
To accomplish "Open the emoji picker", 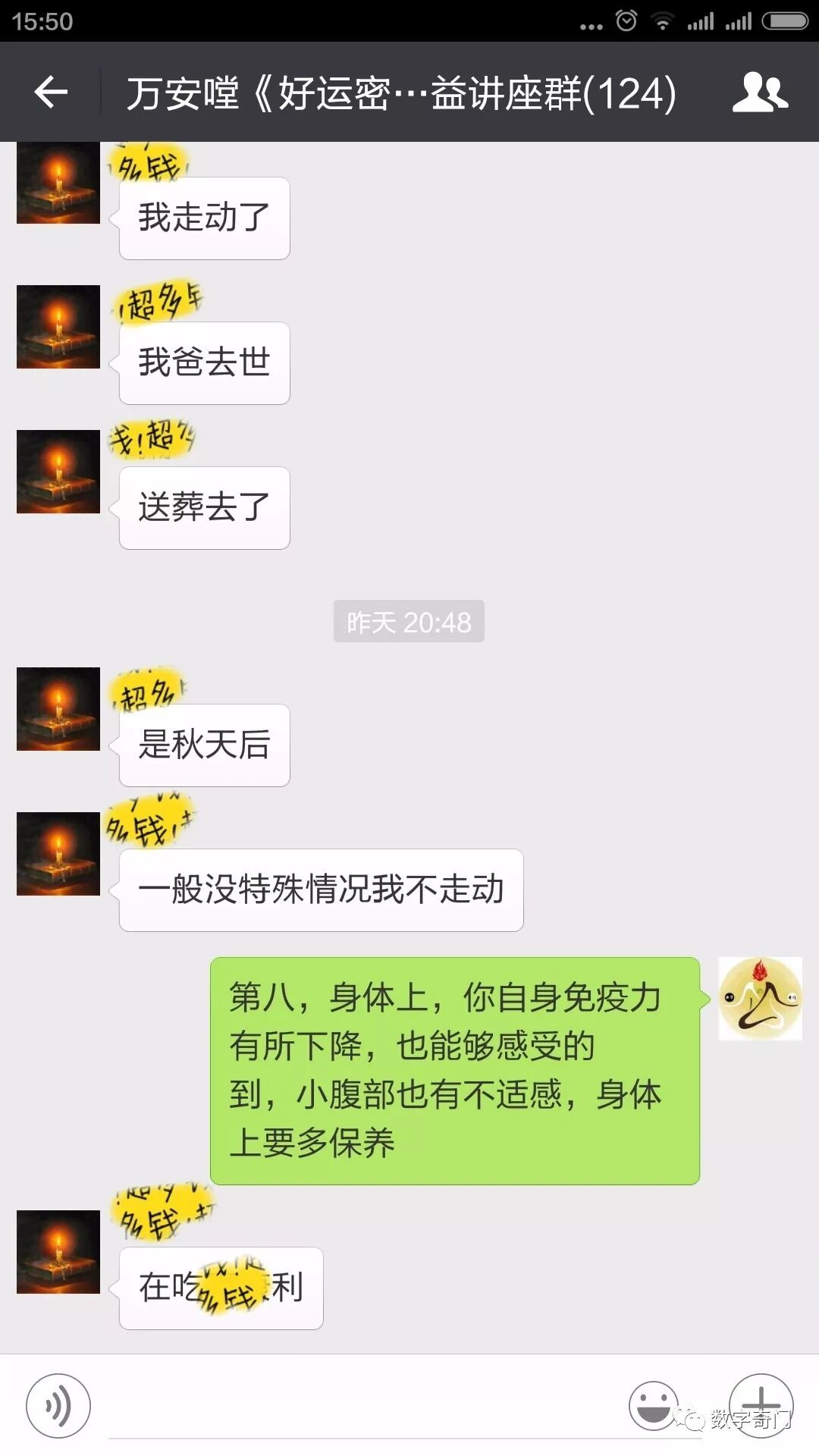I will [653, 1405].
